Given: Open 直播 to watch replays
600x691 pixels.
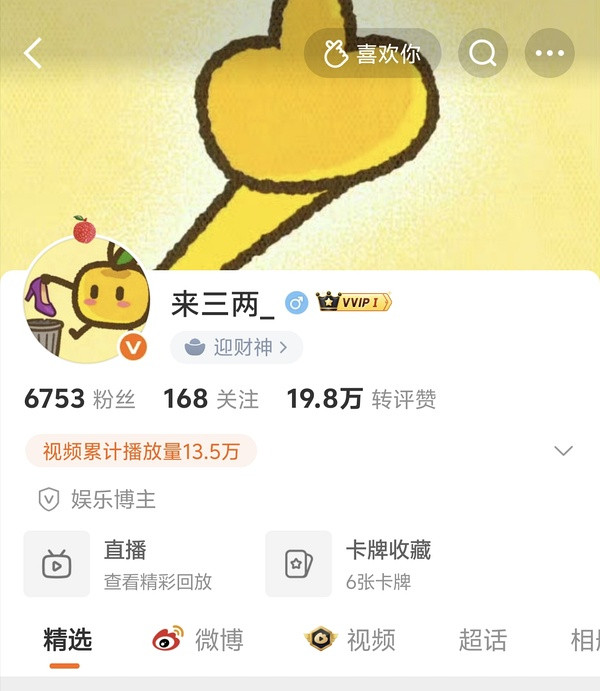Looking at the screenshot, I should tap(120, 563).
